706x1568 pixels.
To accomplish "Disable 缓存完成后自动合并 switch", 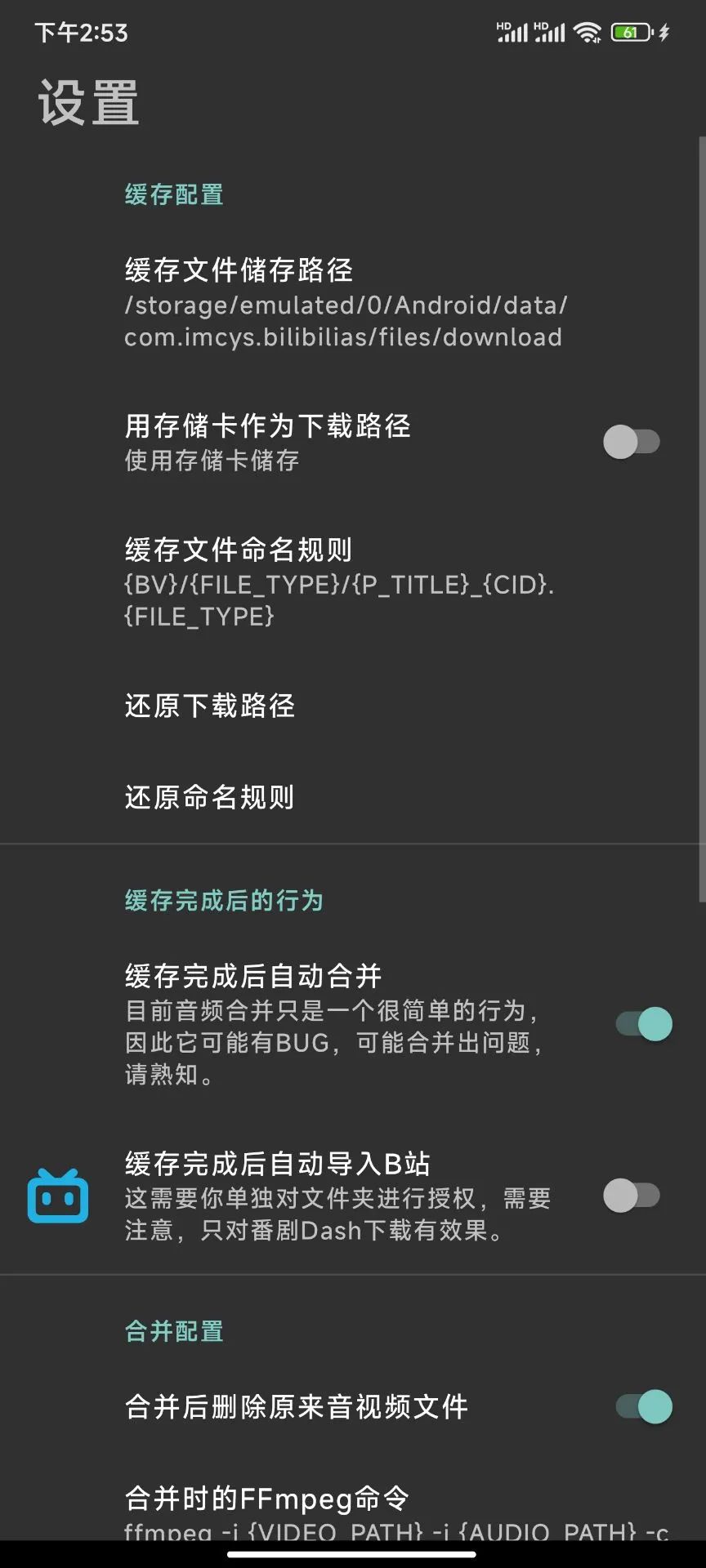I will point(644,1024).
